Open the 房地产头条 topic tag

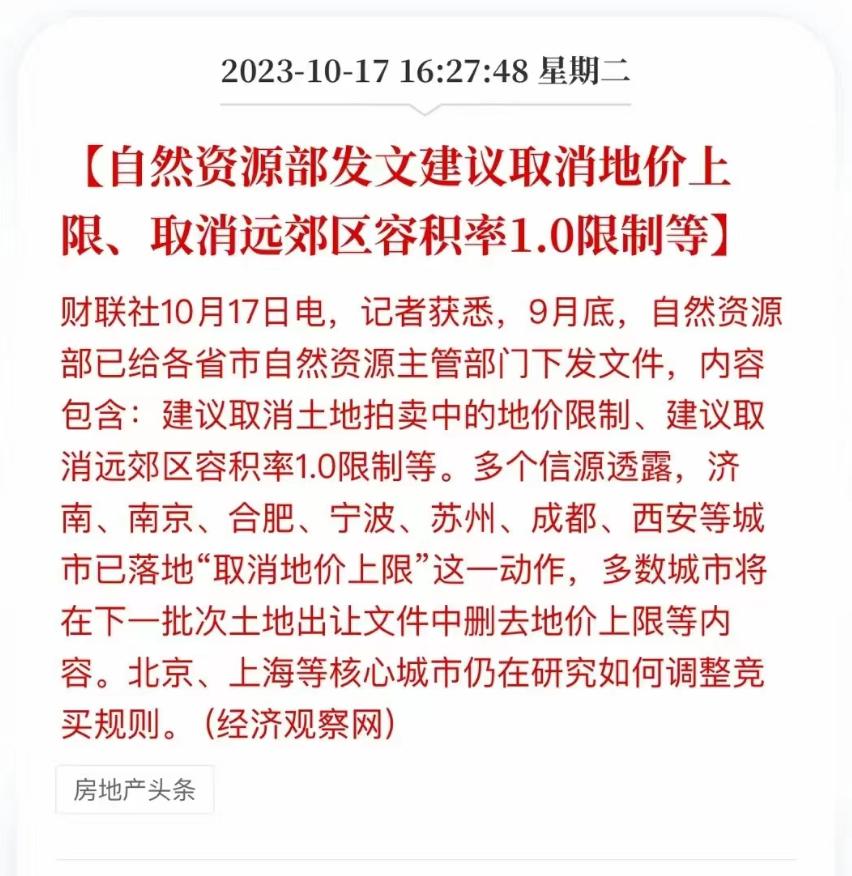point(134,790)
